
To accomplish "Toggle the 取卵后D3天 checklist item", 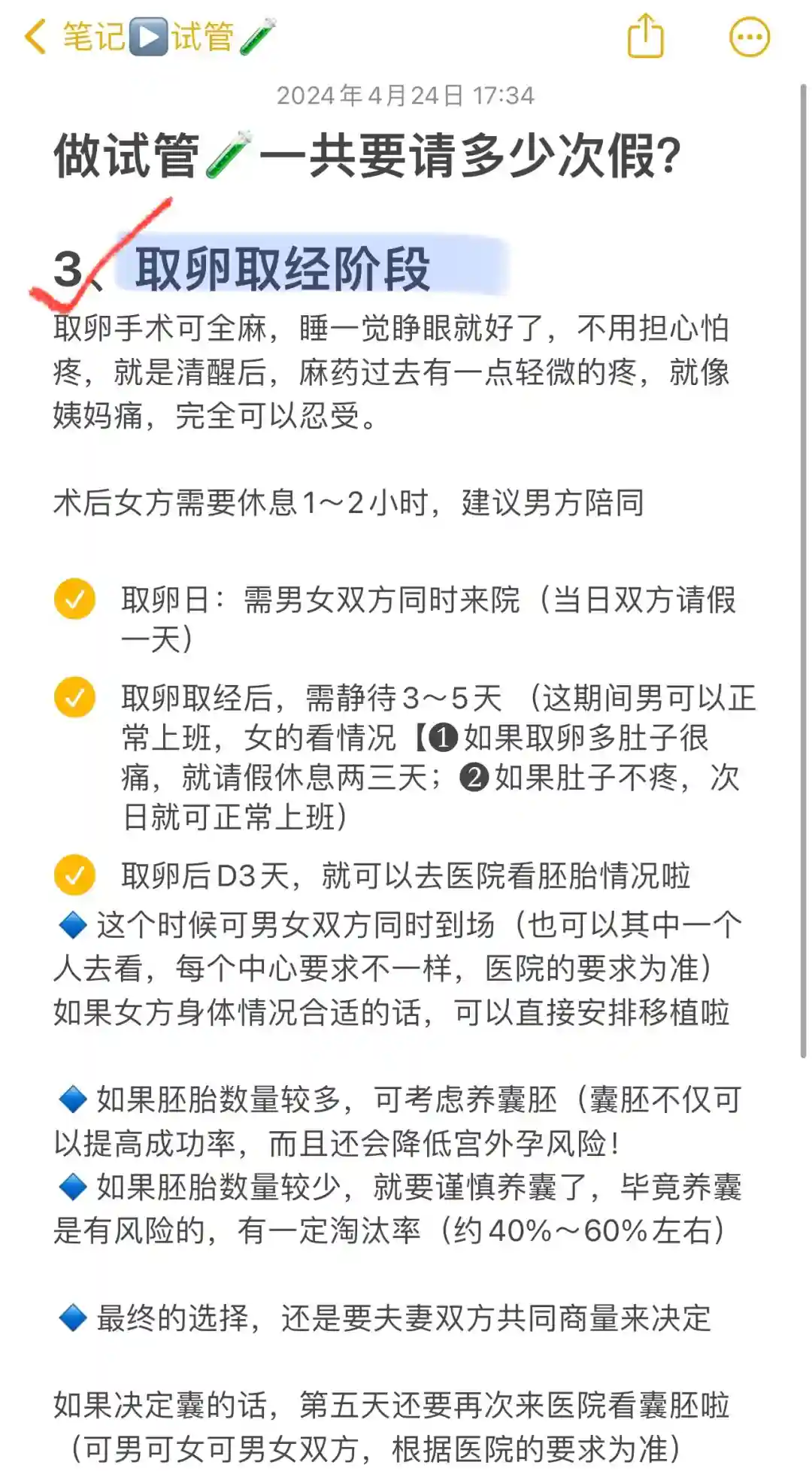I will coord(74,875).
